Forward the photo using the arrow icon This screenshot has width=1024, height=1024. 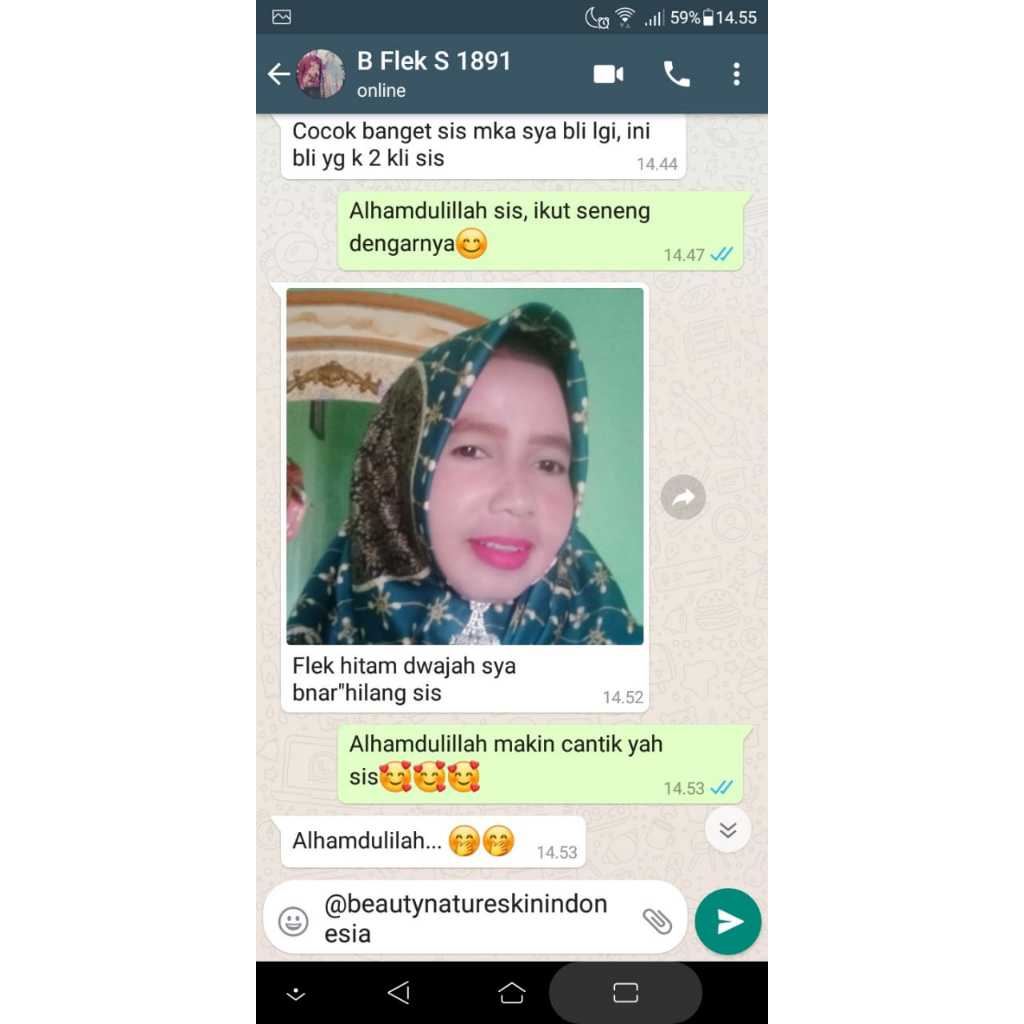coord(683,497)
